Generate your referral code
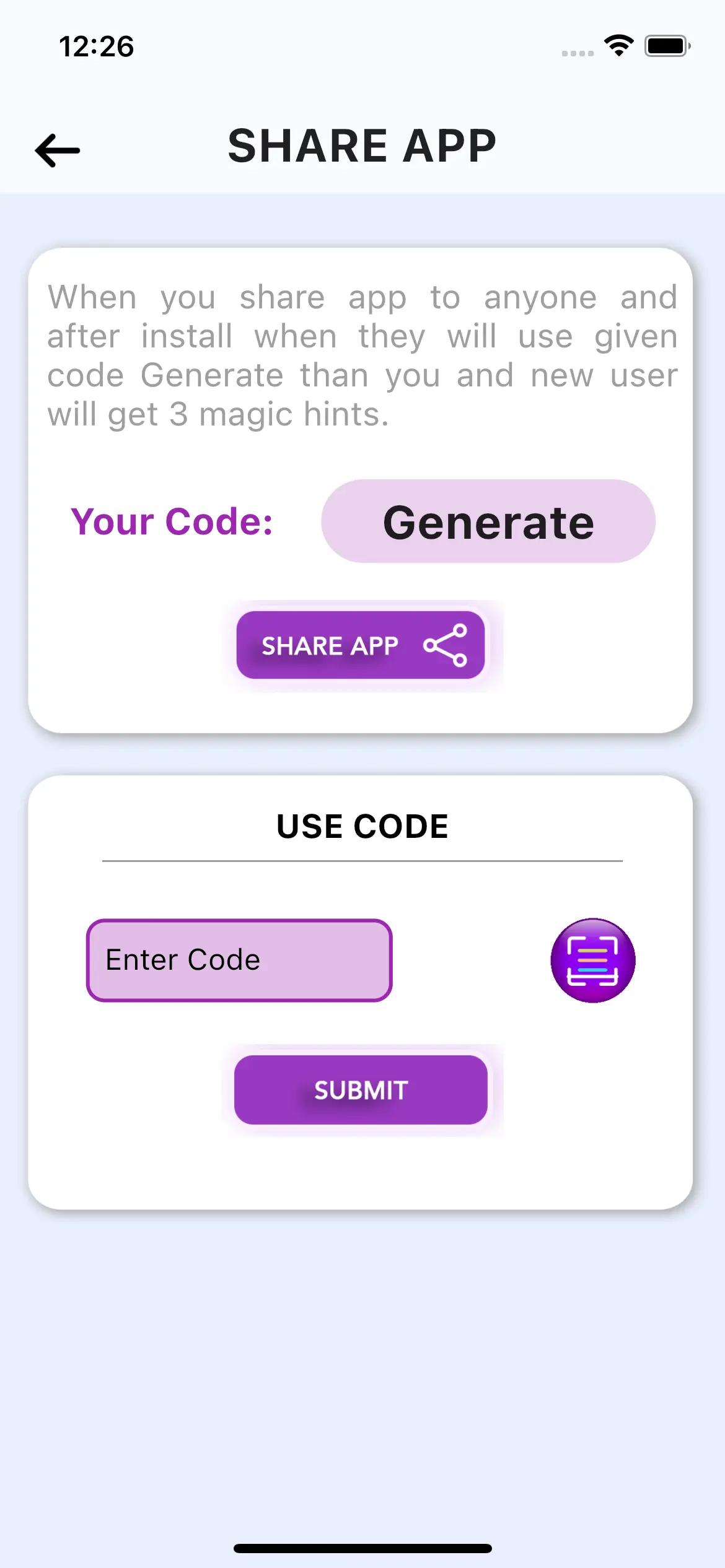725x1568 pixels. coord(488,521)
